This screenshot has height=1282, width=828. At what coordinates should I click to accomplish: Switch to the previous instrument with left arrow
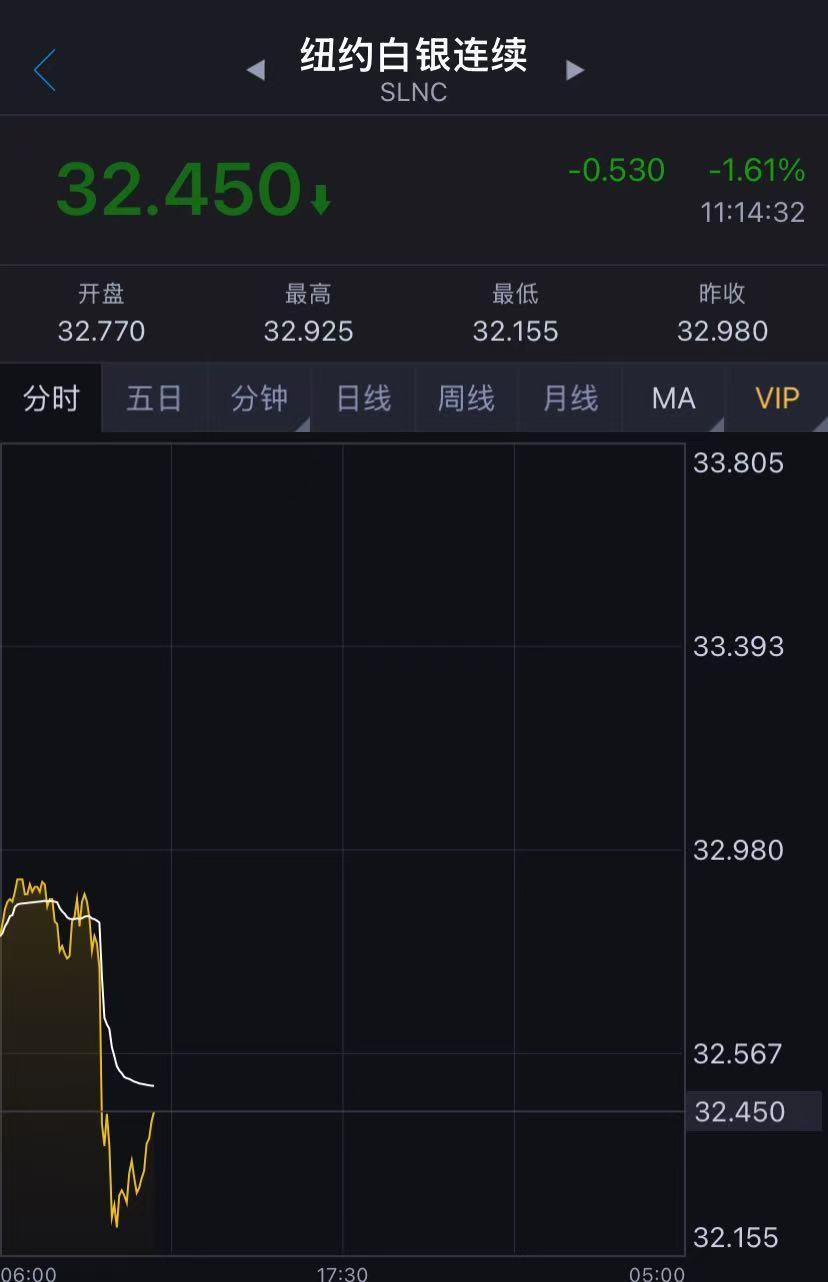(x=256, y=71)
